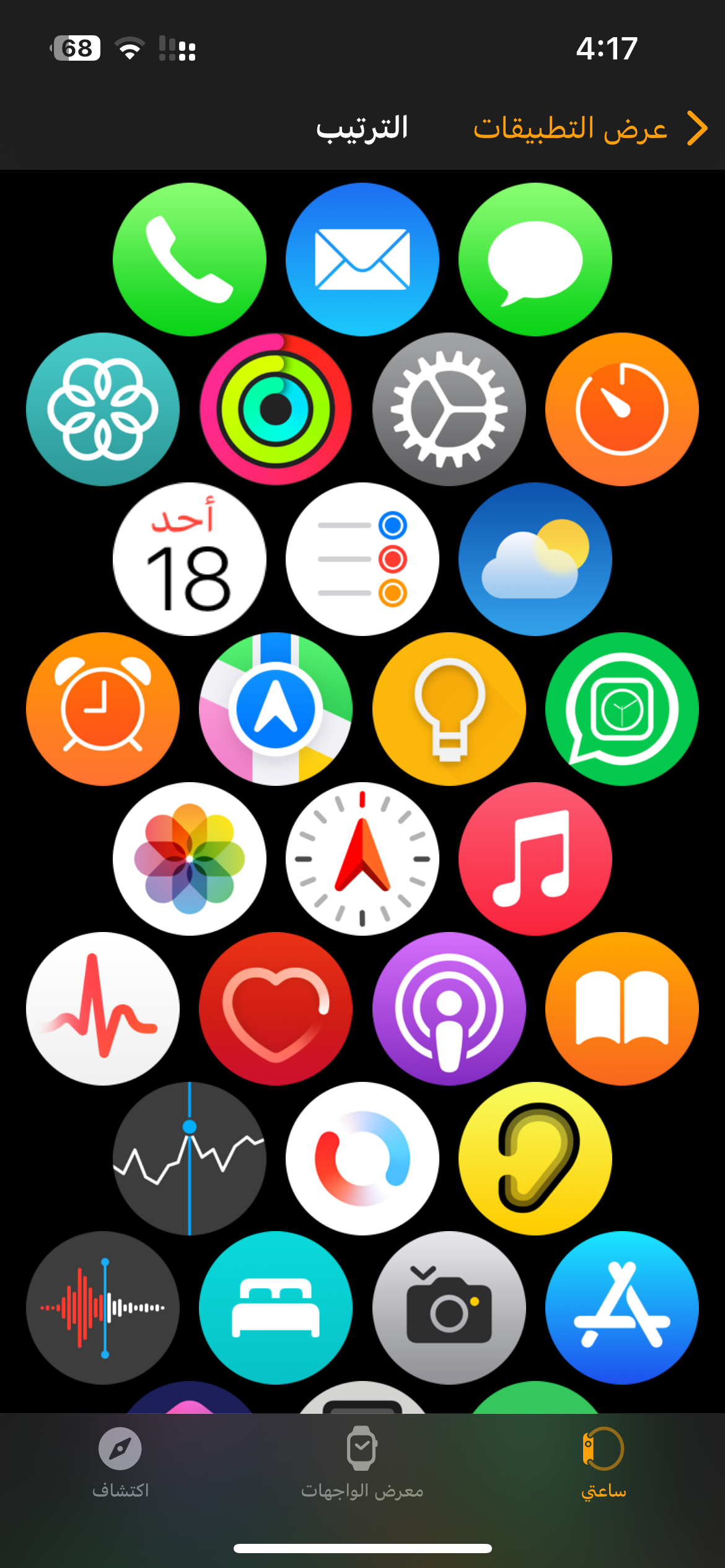Screen dimensions: 725x1568
Task: Go back to عرض التطبيقات
Action: pos(589,129)
